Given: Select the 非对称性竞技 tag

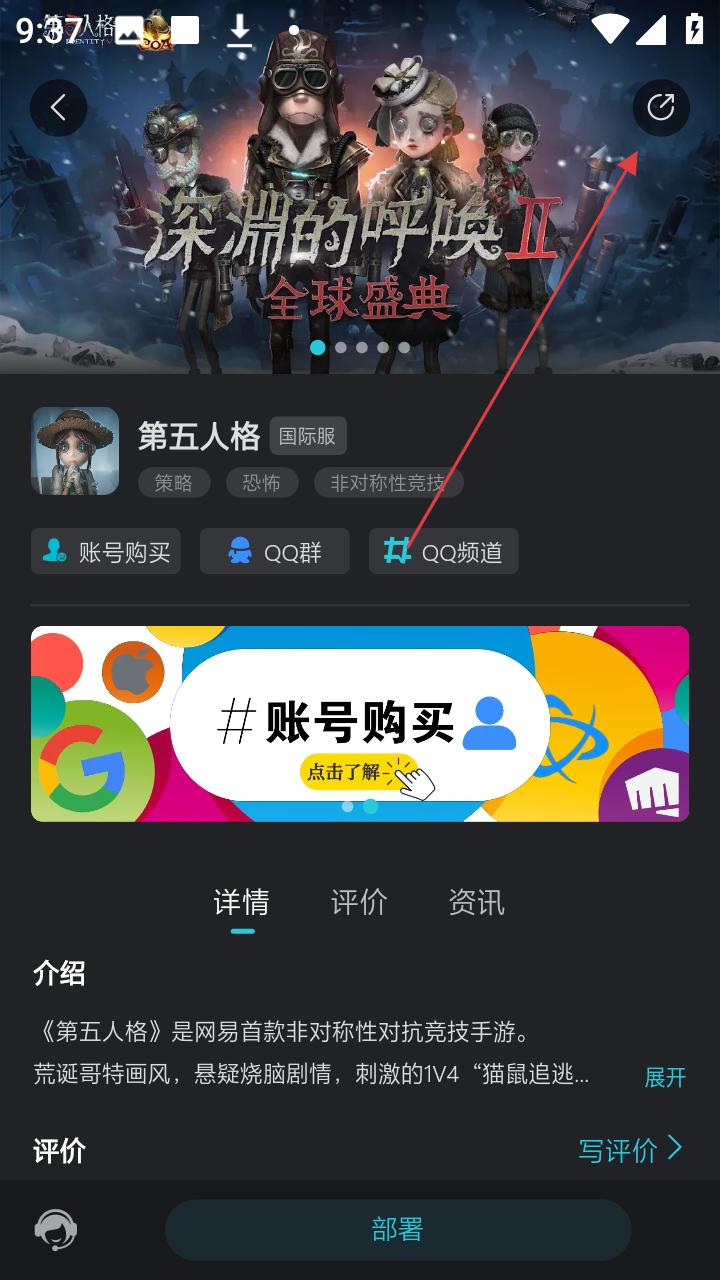Looking at the screenshot, I should (x=388, y=483).
